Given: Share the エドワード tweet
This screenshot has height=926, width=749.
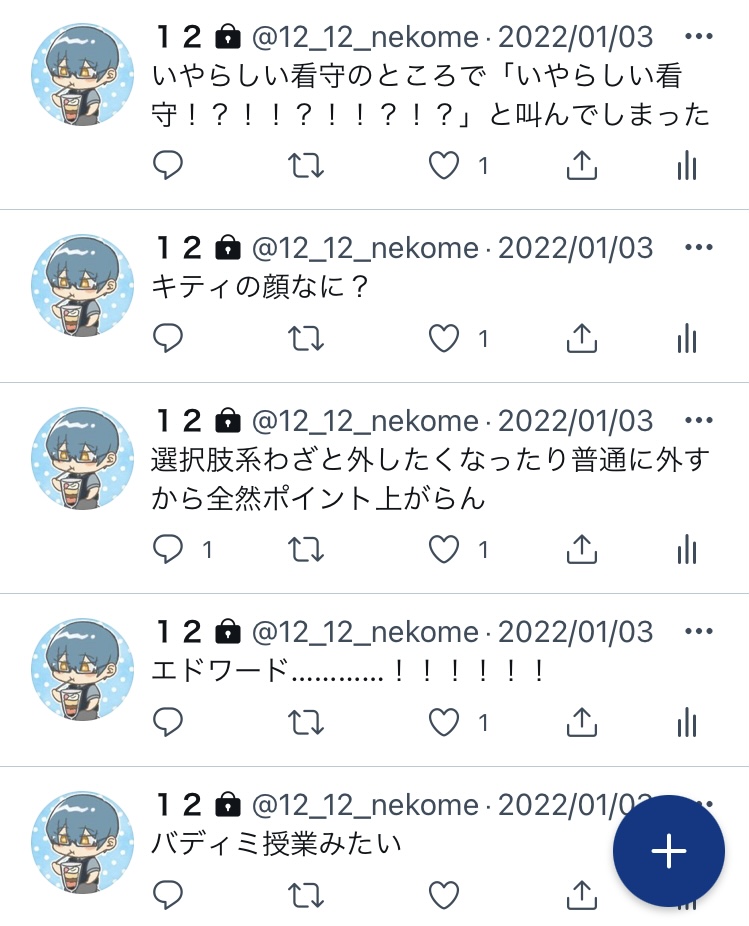Looking at the screenshot, I should click(581, 721).
